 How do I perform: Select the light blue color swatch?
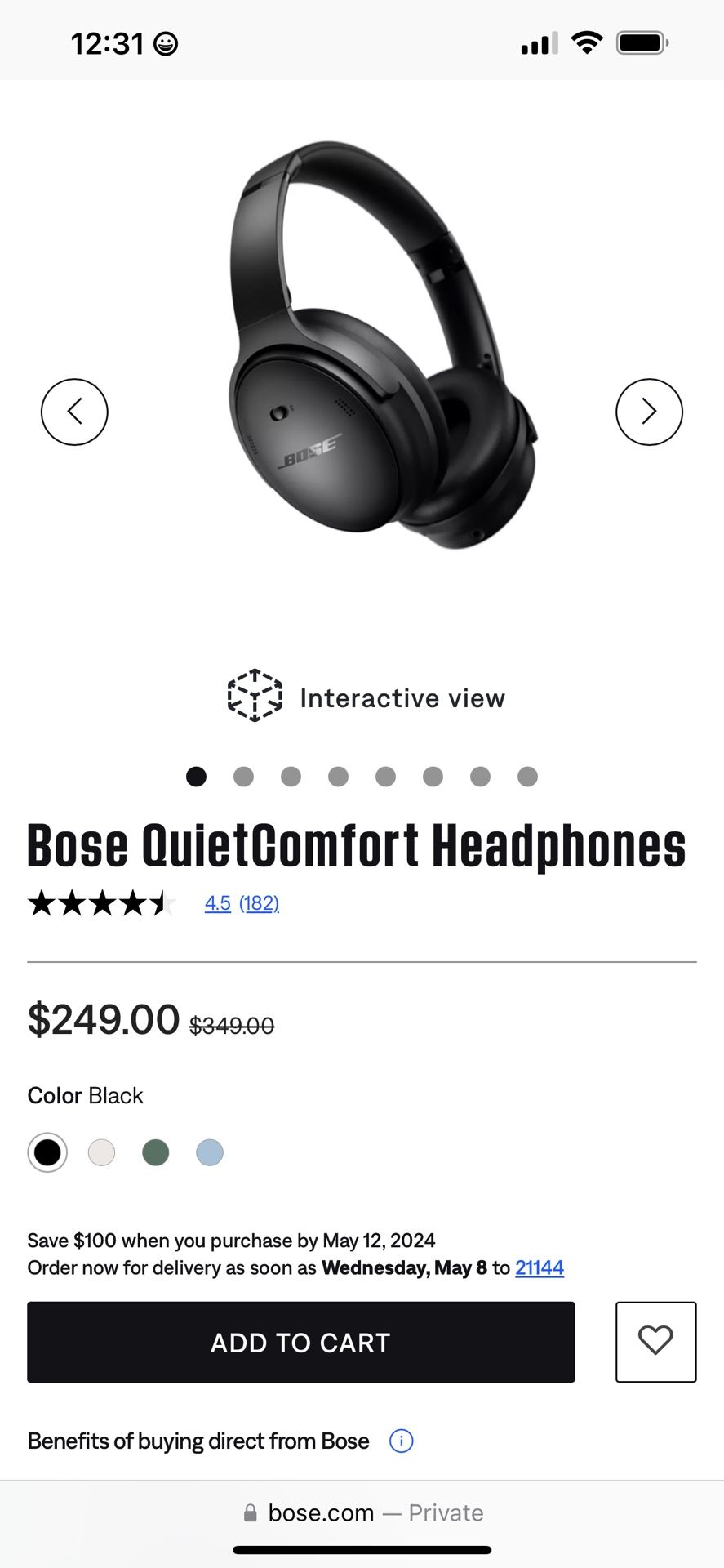click(210, 1152)
